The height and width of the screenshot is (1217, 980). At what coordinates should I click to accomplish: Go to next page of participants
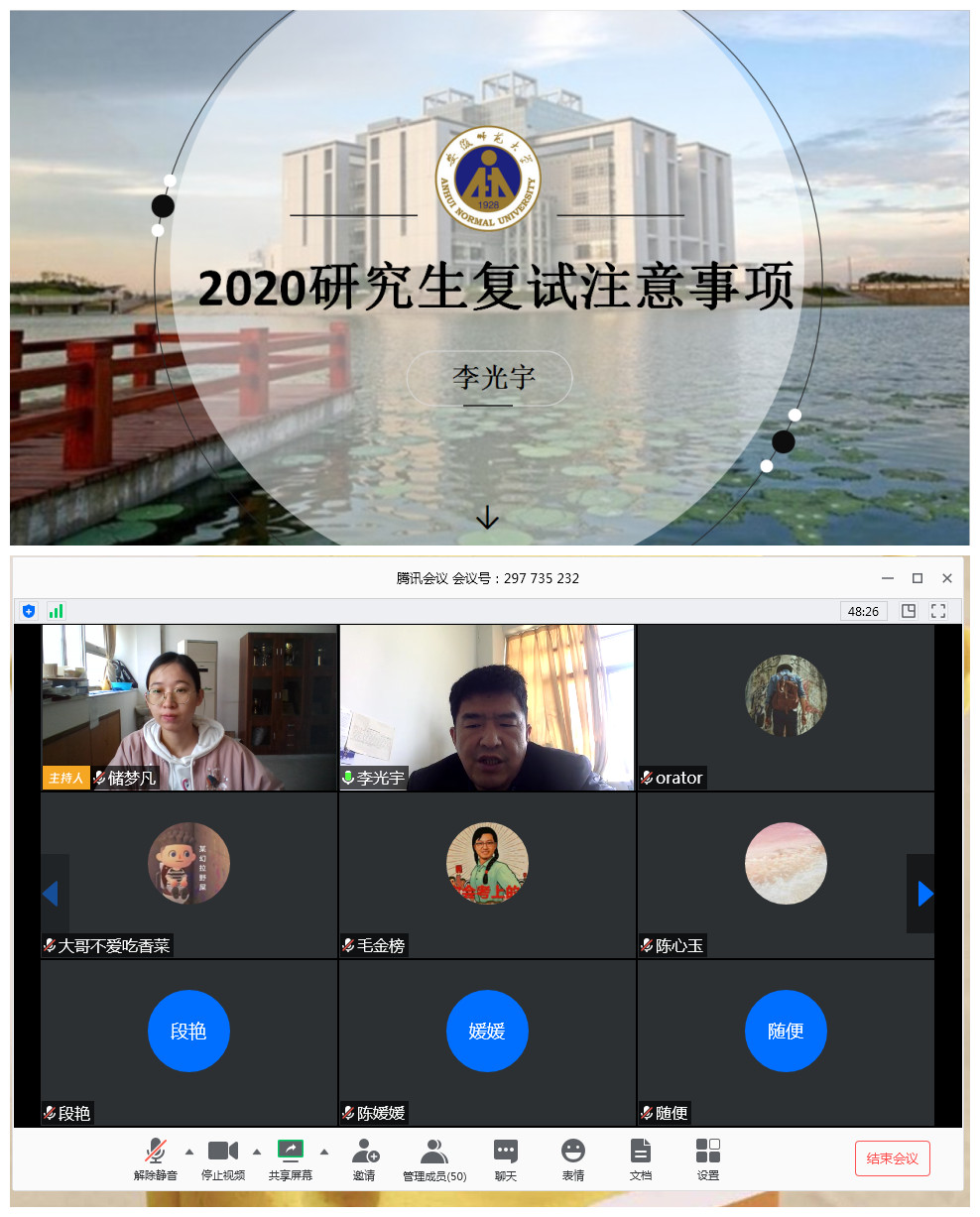924,894
